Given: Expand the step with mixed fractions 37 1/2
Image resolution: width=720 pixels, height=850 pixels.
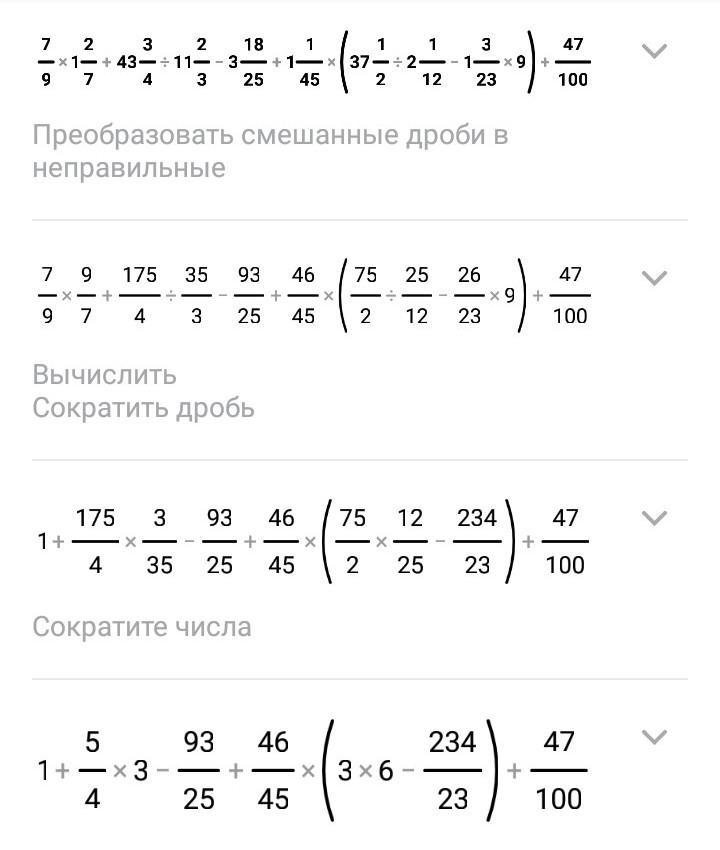Looking at the screenshot, I should pos(654,51).
